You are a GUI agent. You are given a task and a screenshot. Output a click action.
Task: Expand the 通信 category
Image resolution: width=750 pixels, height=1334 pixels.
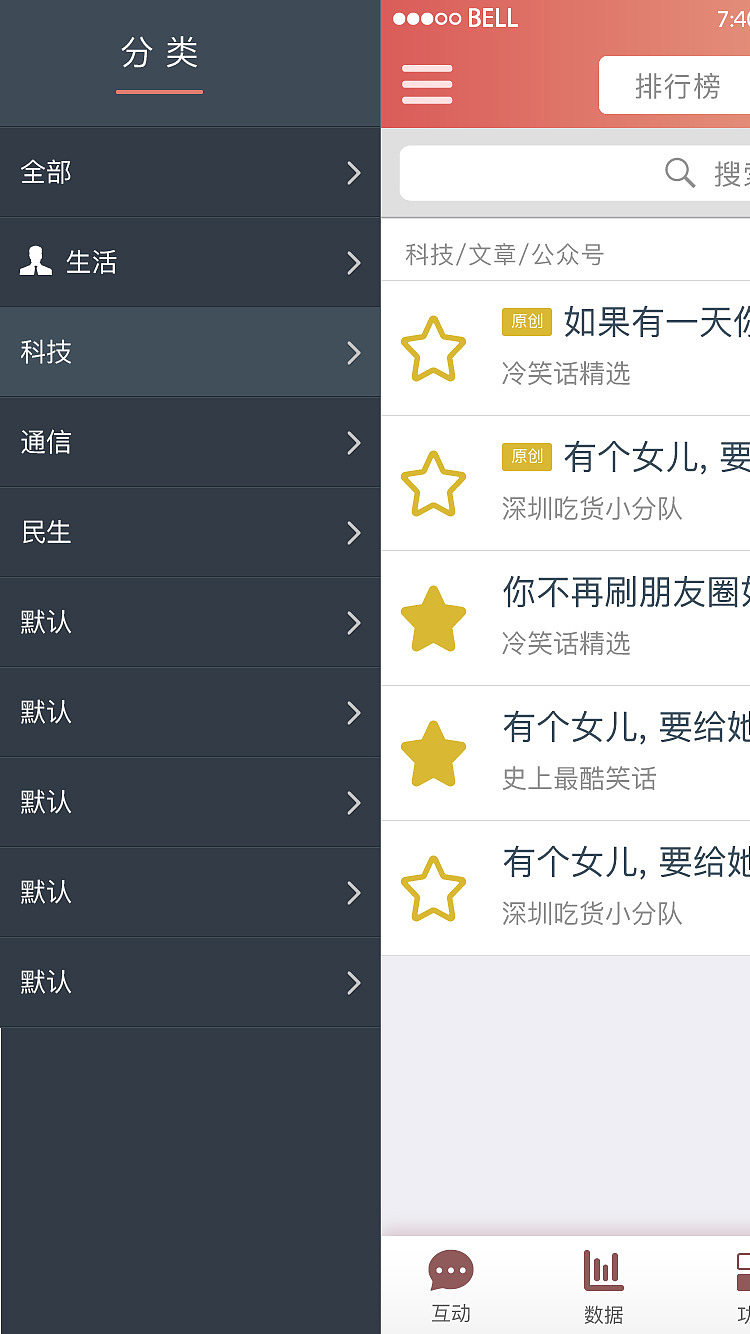(190, 442)
